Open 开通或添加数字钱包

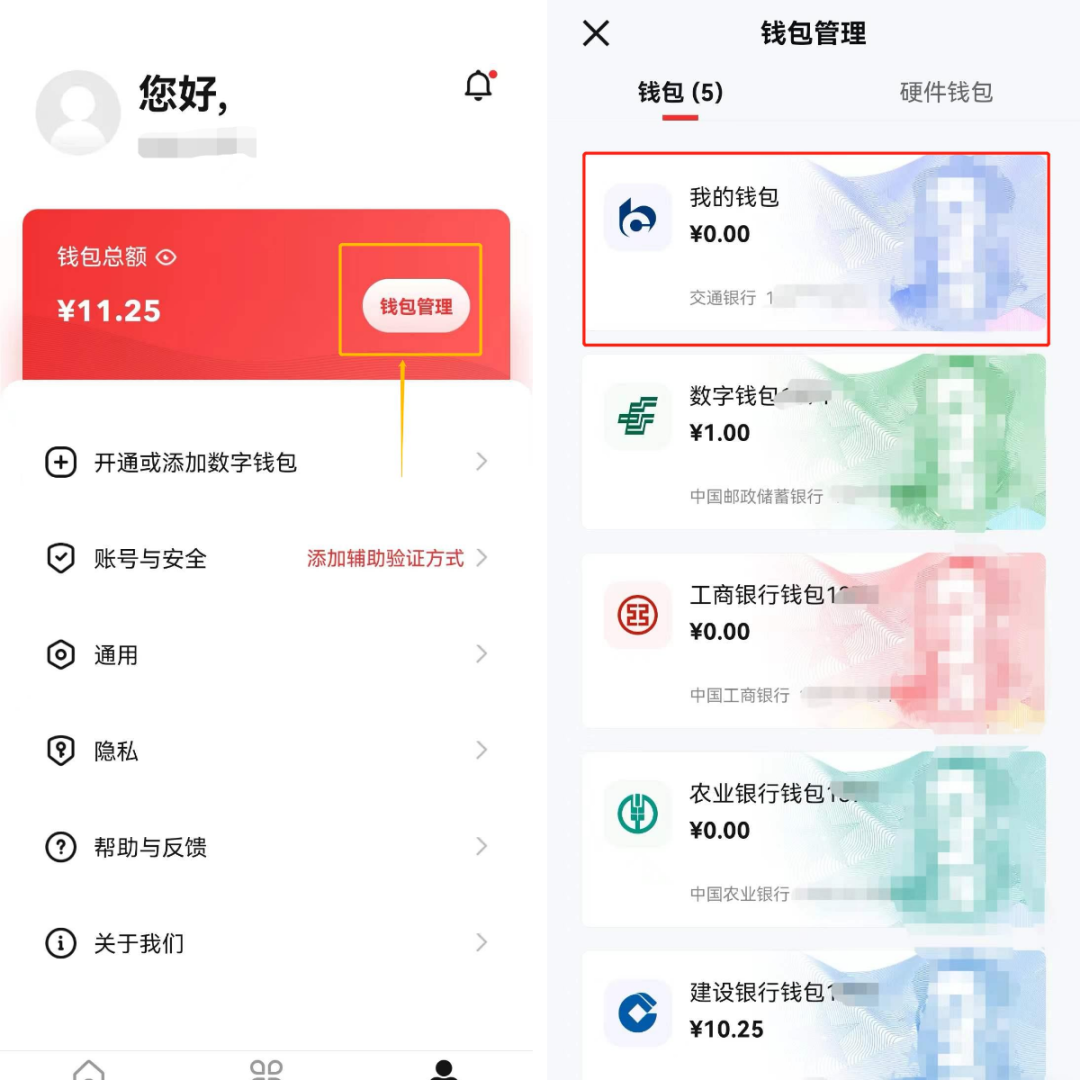[266, 463]
